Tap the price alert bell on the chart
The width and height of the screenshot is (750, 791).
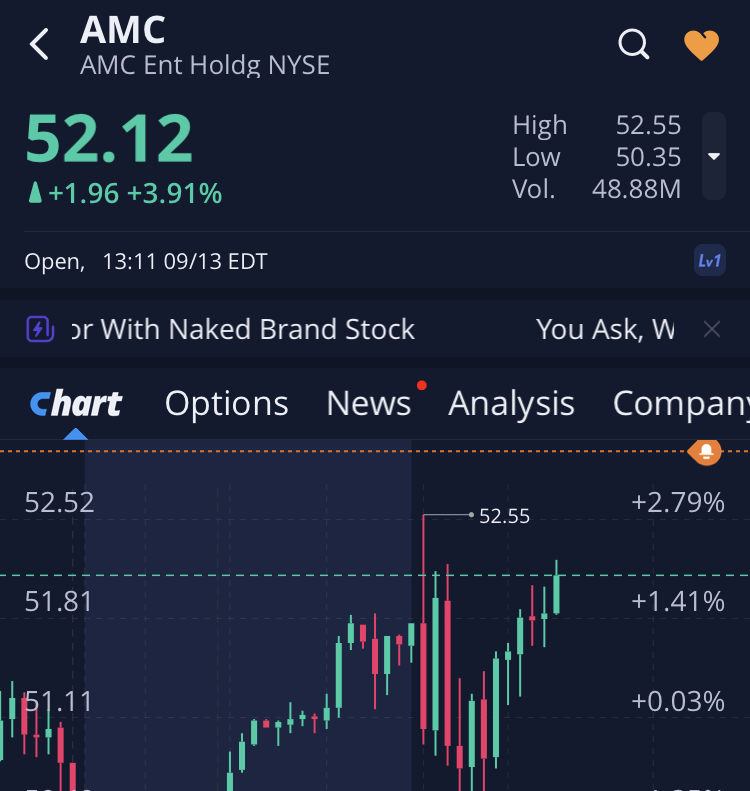click(706, 451)
